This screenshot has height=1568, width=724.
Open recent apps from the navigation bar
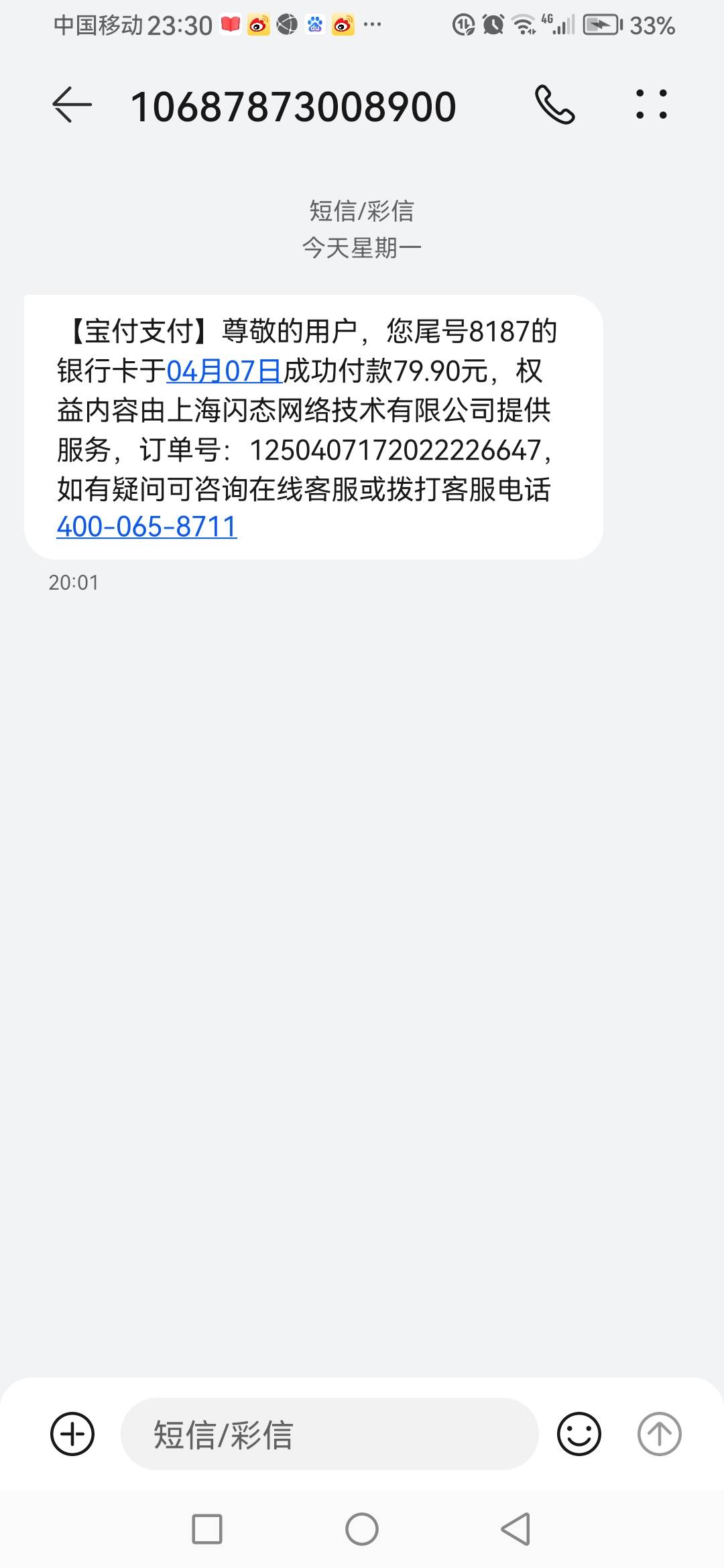[207, 1529]
